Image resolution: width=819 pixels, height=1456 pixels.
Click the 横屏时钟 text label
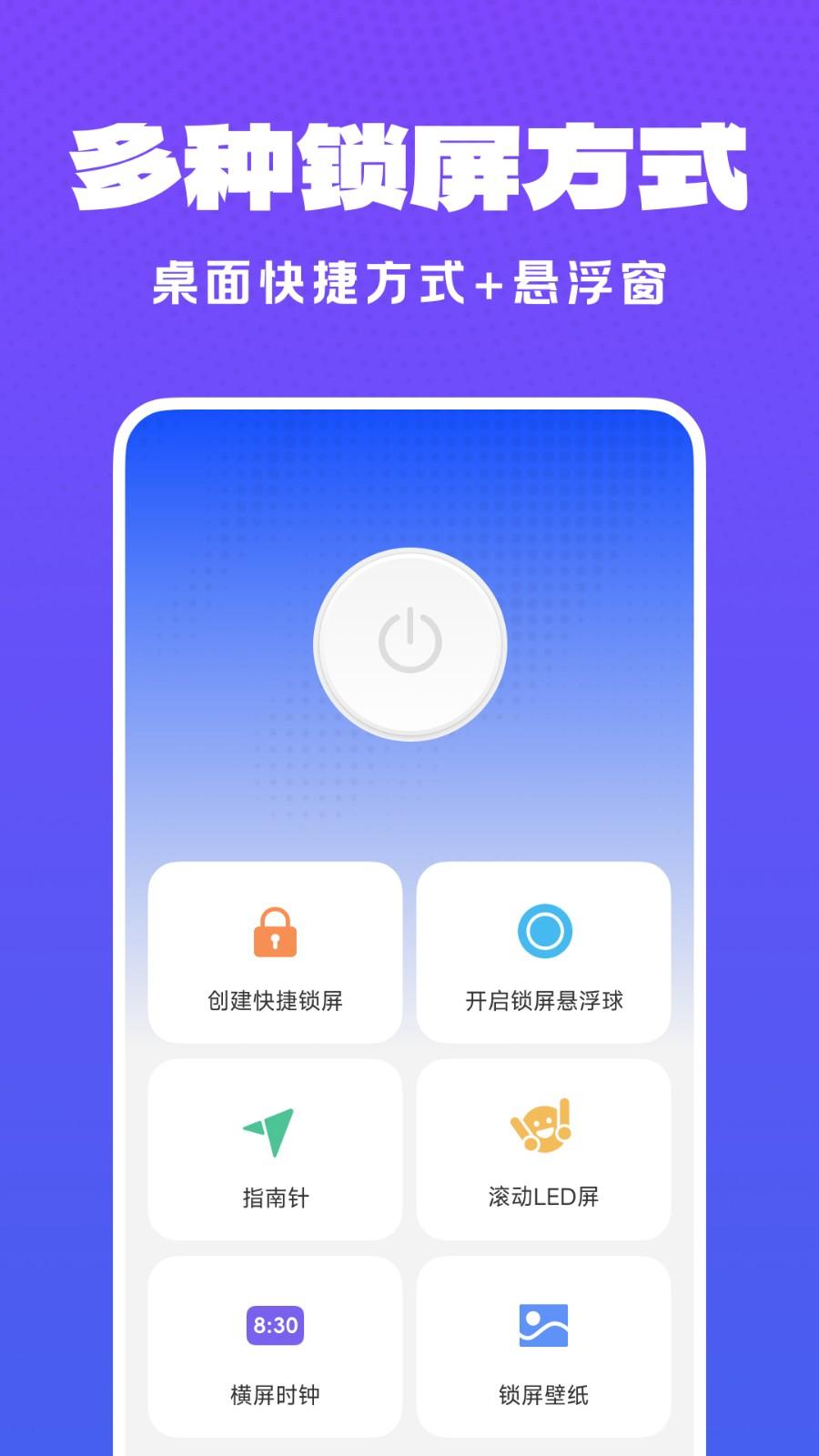275,1394
